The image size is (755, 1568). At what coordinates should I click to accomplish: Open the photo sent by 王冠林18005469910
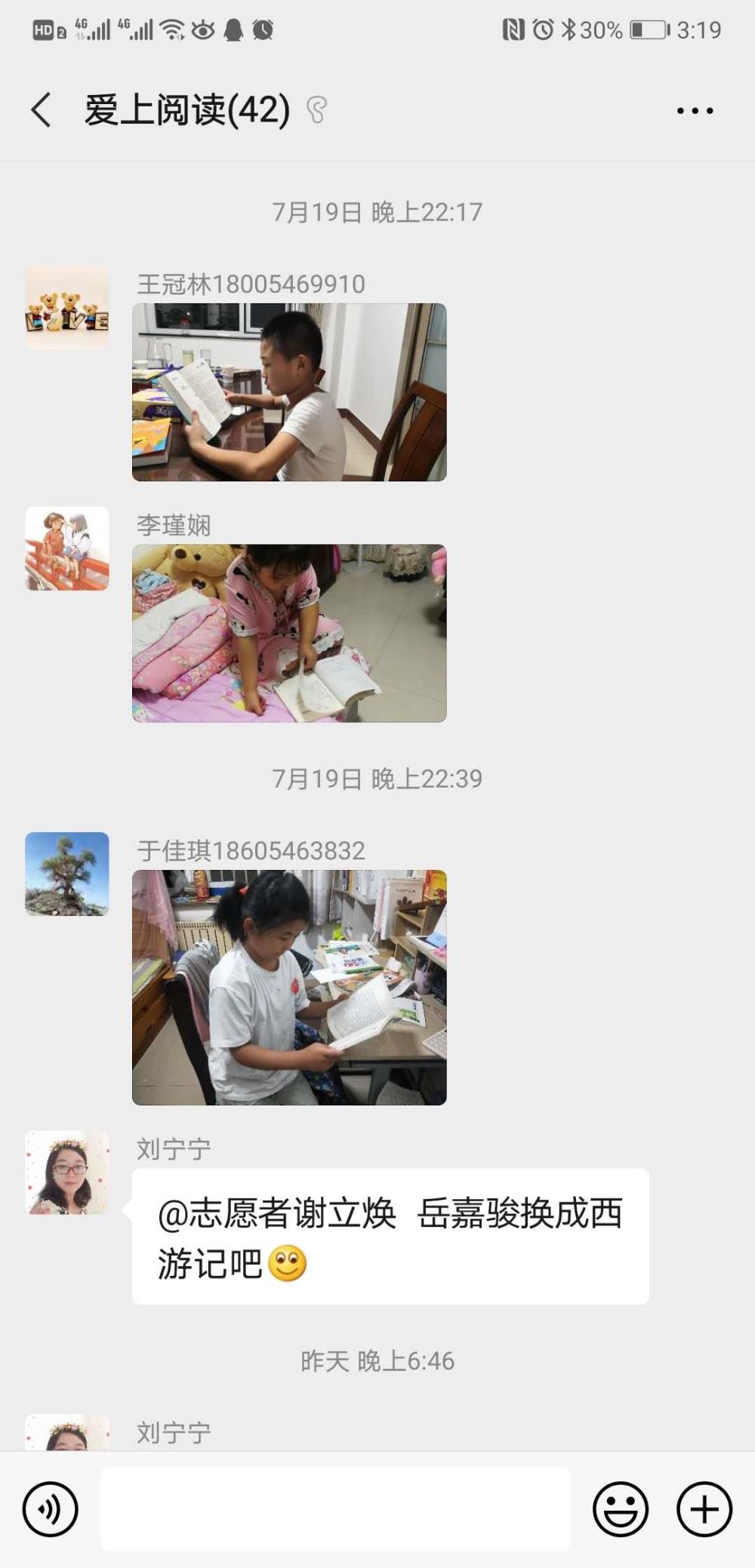(x=289, y=392)
